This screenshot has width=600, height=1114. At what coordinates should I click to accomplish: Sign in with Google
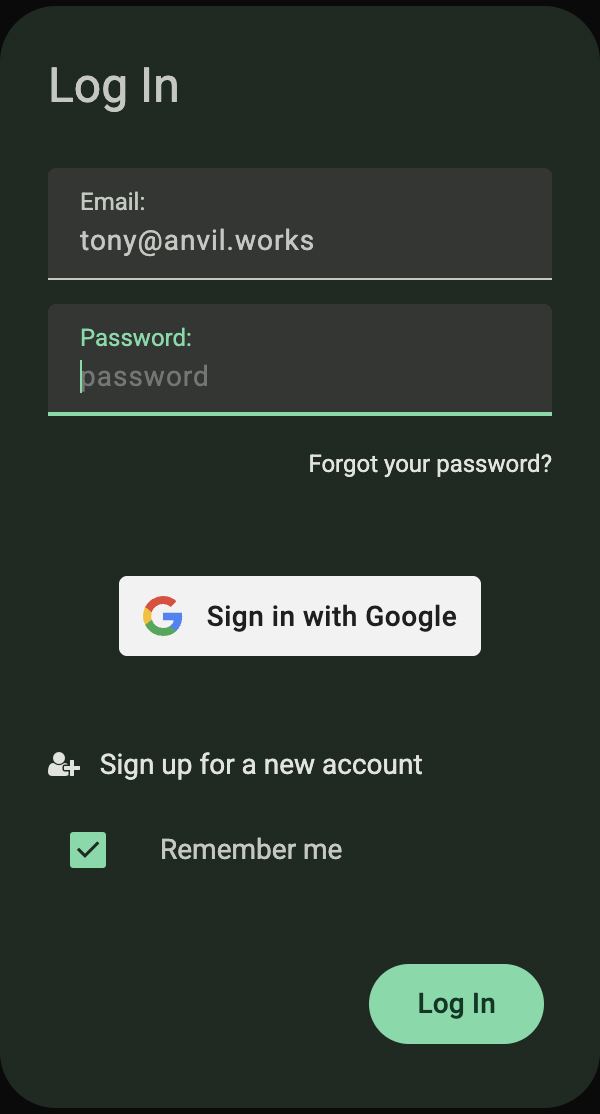coord(300,616)
